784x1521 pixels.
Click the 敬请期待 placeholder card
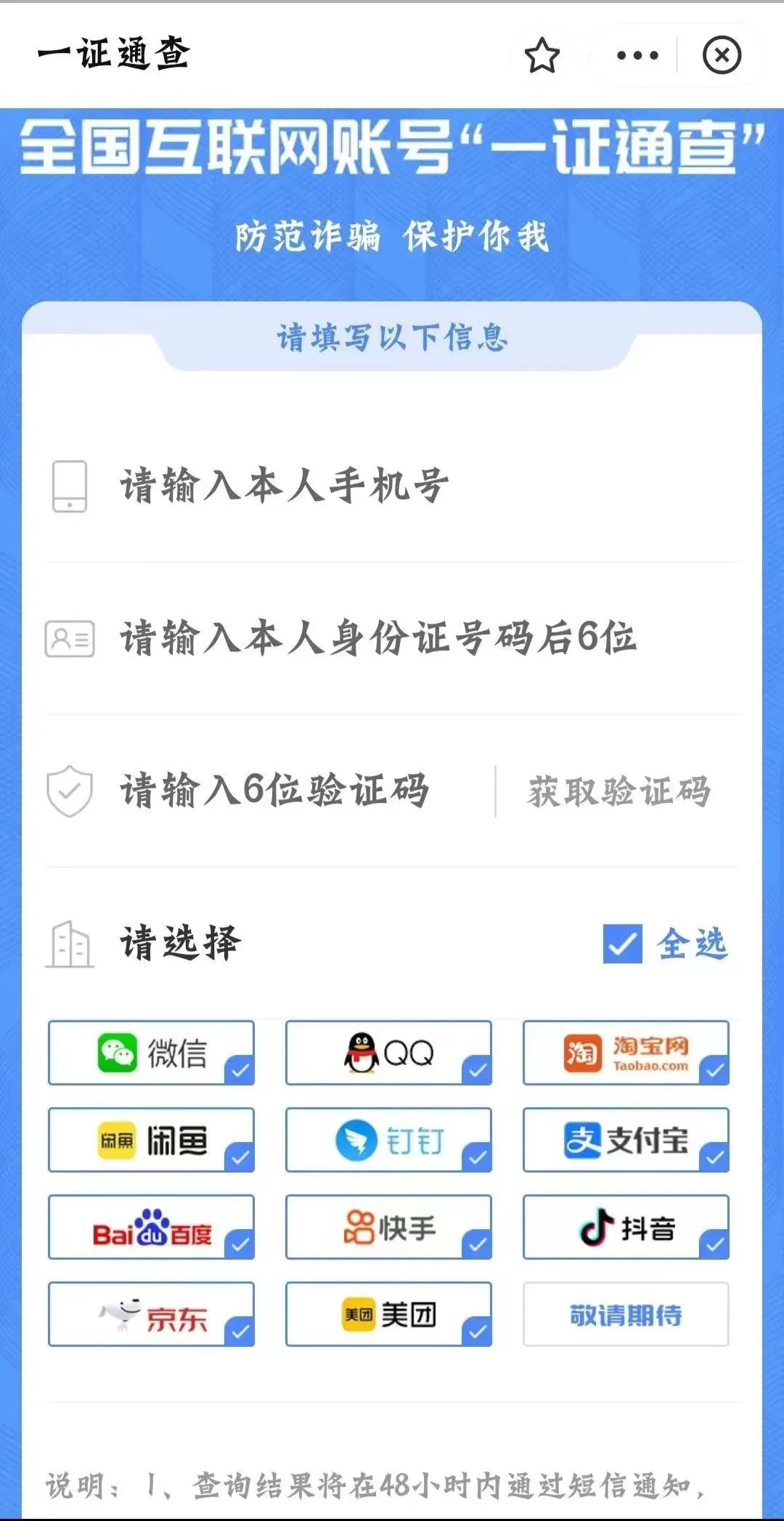click(x=625, y=1314)
